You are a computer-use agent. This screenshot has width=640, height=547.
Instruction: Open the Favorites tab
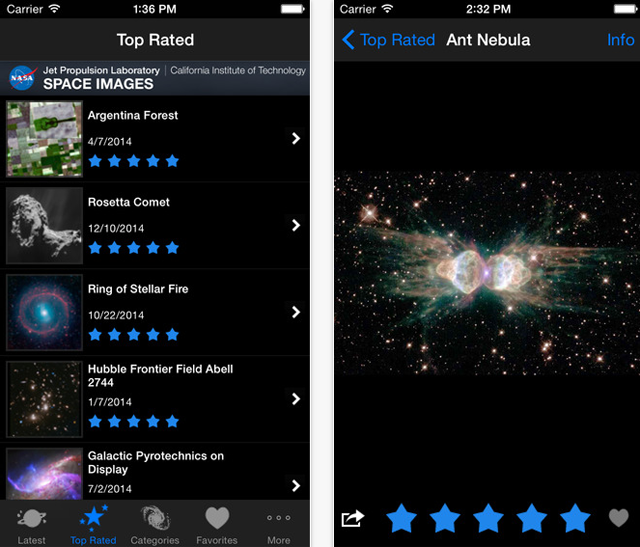(217, 524)
